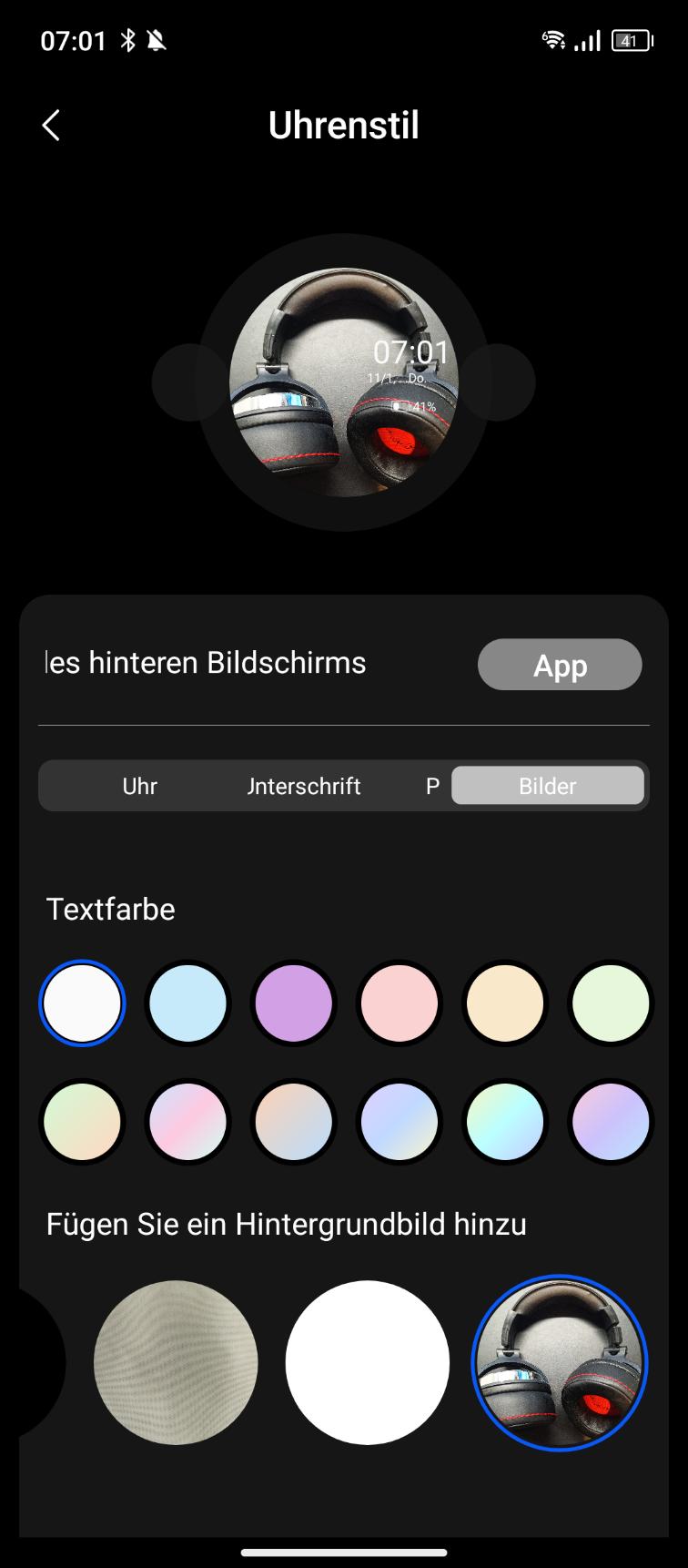
Task: Pick the purple text color
Action: click(x=293, y=1003)
